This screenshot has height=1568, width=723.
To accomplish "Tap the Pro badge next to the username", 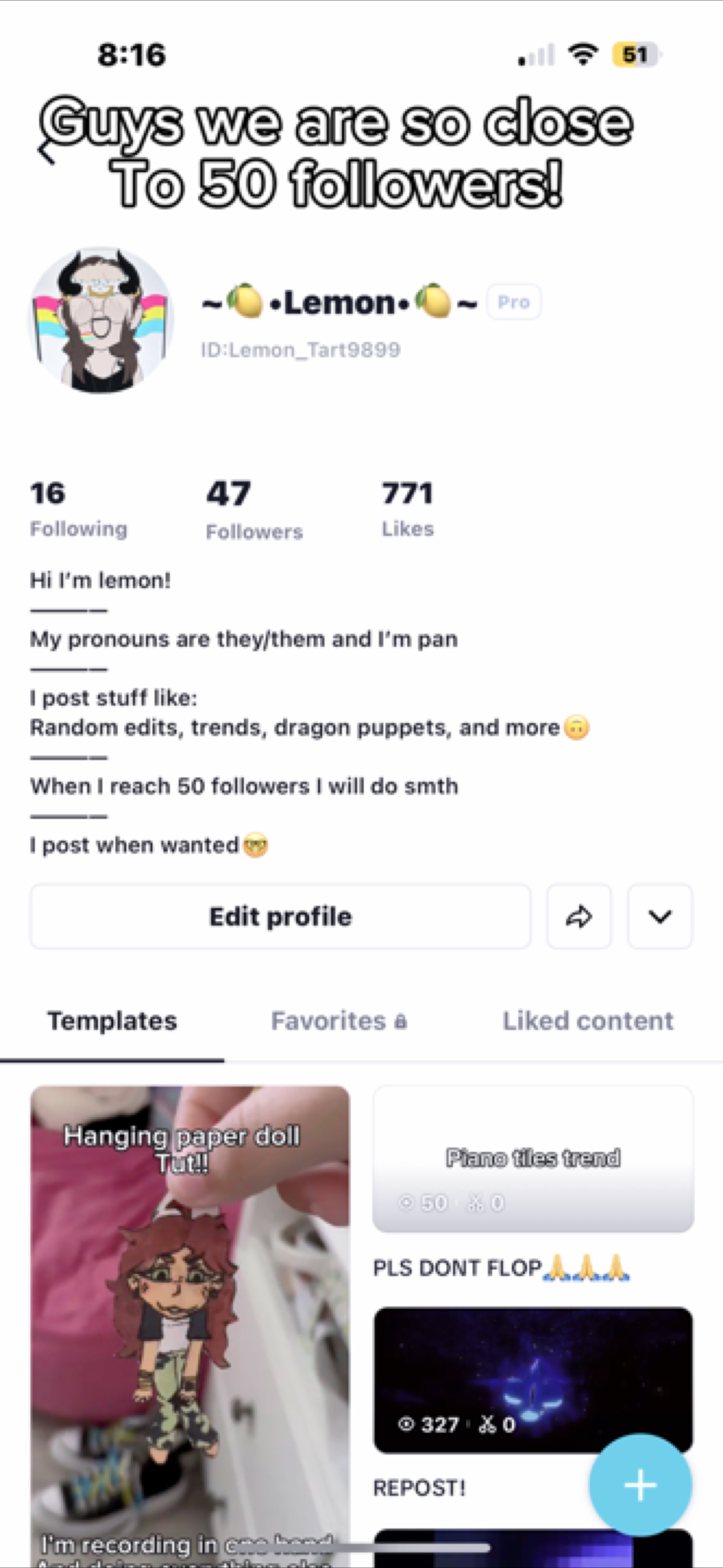I will click(513, 301).
